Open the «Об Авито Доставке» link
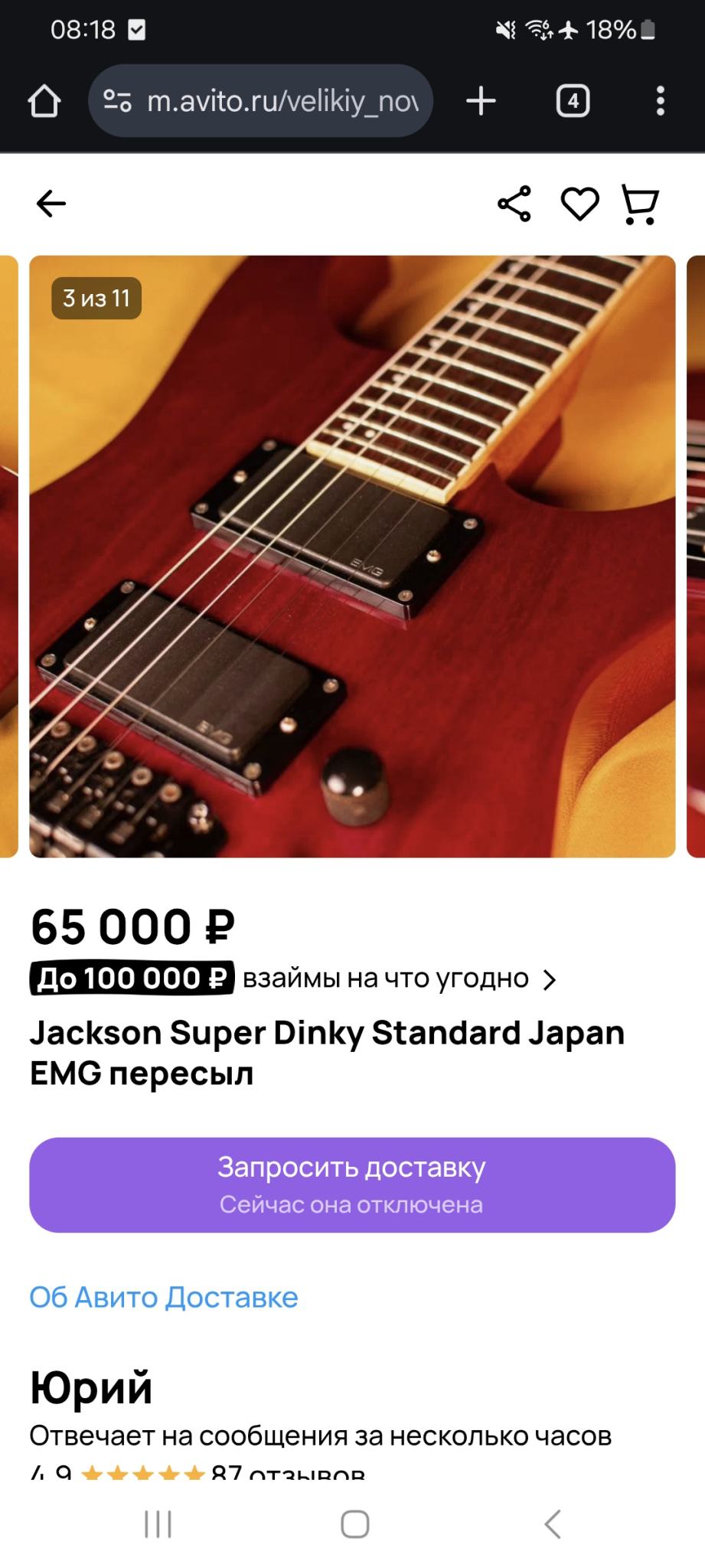705x1568 pixels. (164, 1297)
